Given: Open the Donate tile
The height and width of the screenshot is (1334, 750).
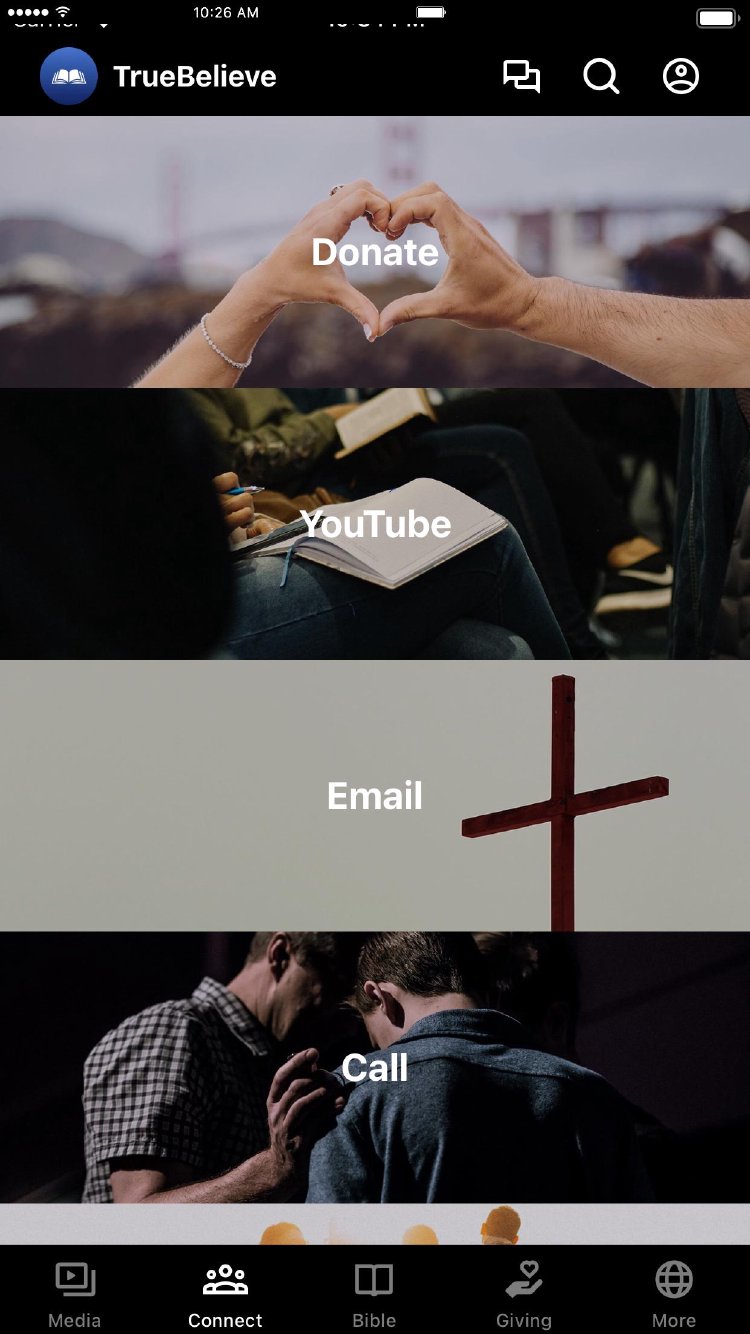Looking at the screenshot, I should pyautogui.click(x=375, y=252).
